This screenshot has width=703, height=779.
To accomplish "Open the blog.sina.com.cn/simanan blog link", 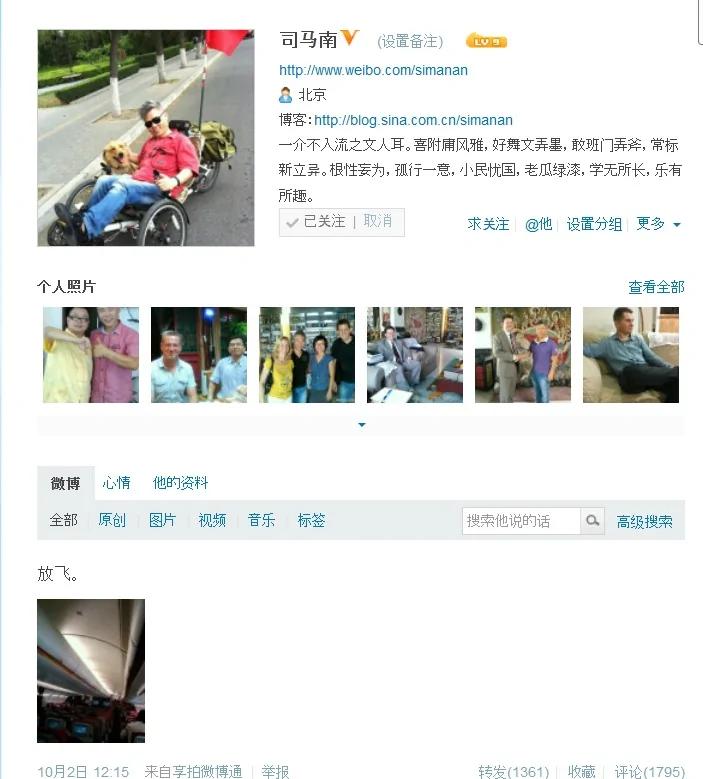I will click(413, 120).
